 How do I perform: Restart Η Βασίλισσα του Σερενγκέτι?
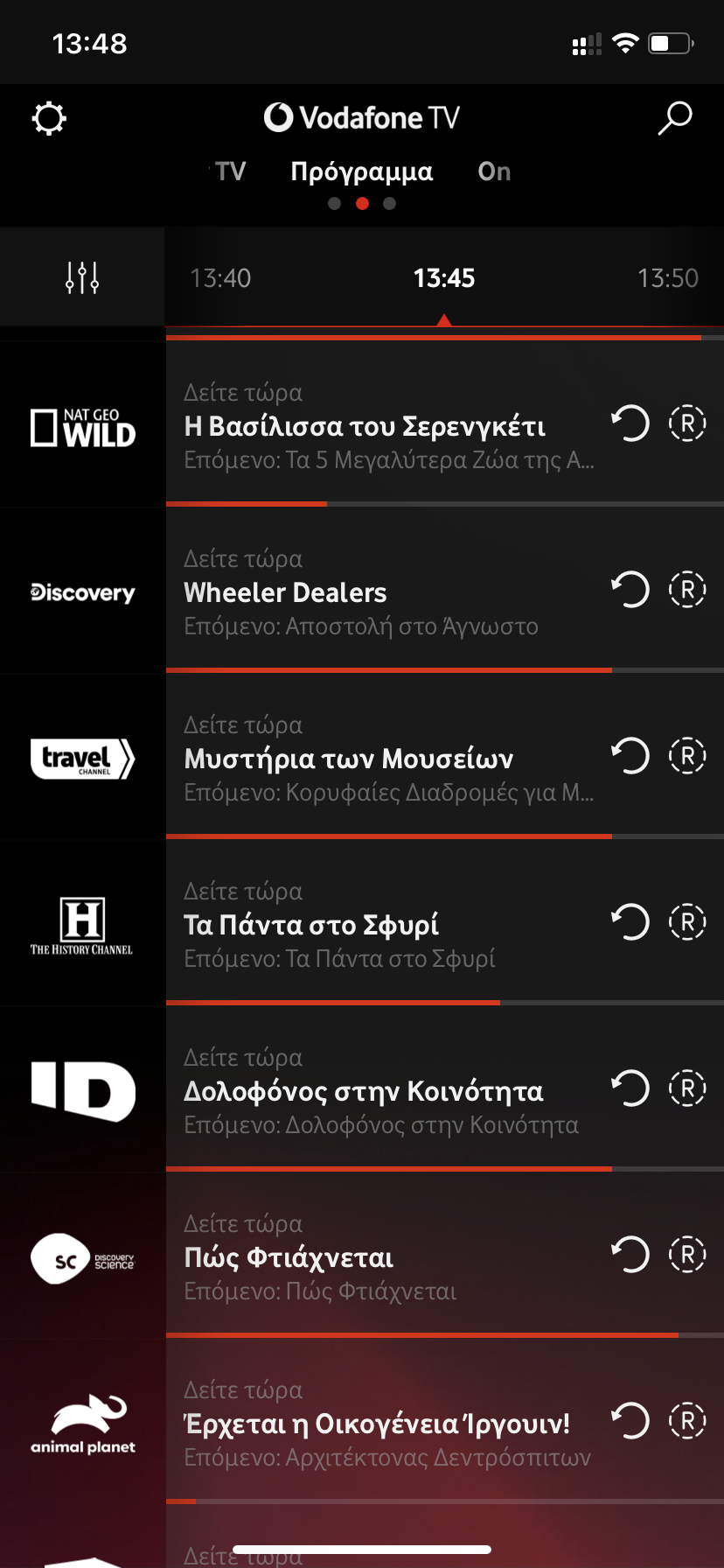(630, 423)
